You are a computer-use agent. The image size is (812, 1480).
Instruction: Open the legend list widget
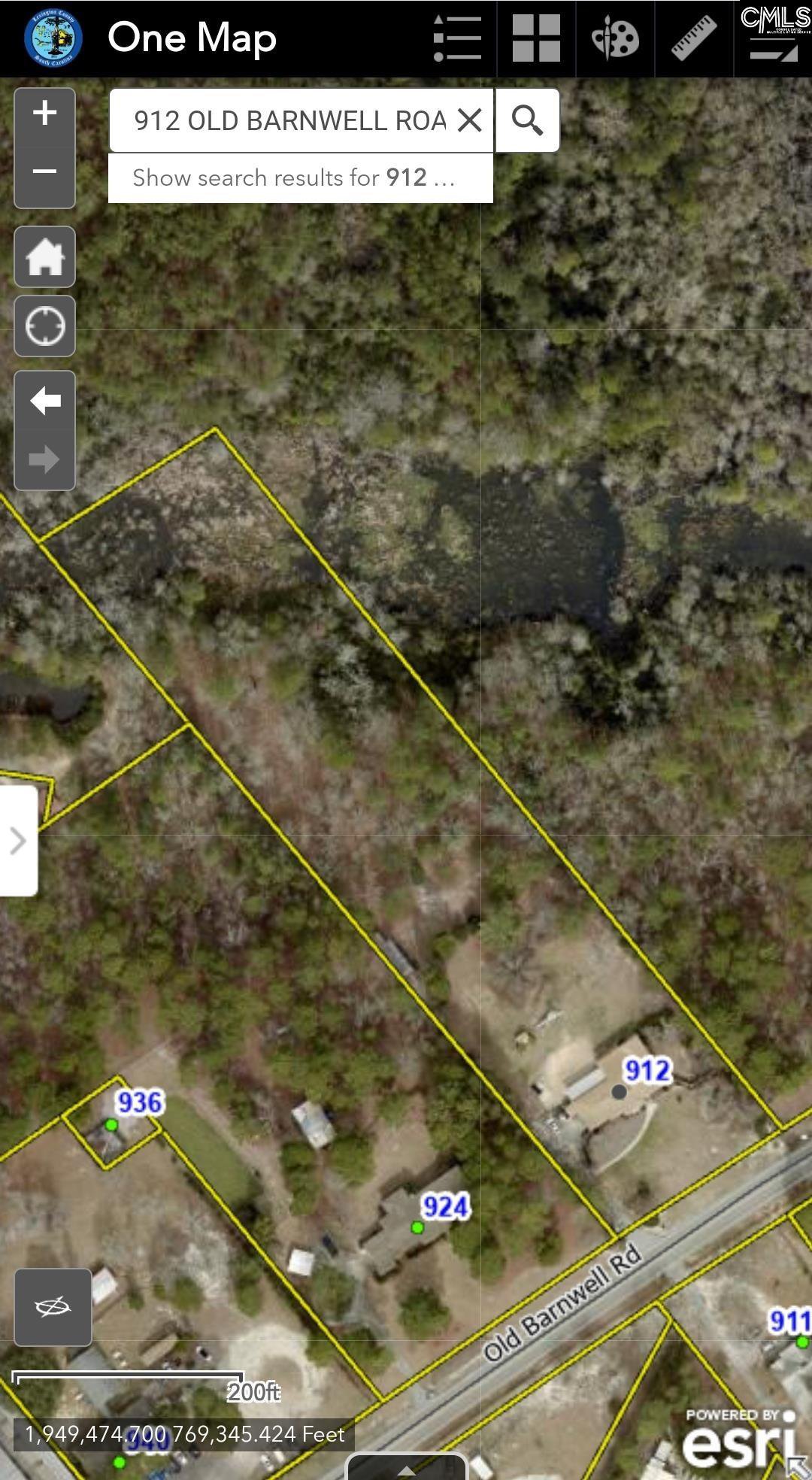click(457, 38)
